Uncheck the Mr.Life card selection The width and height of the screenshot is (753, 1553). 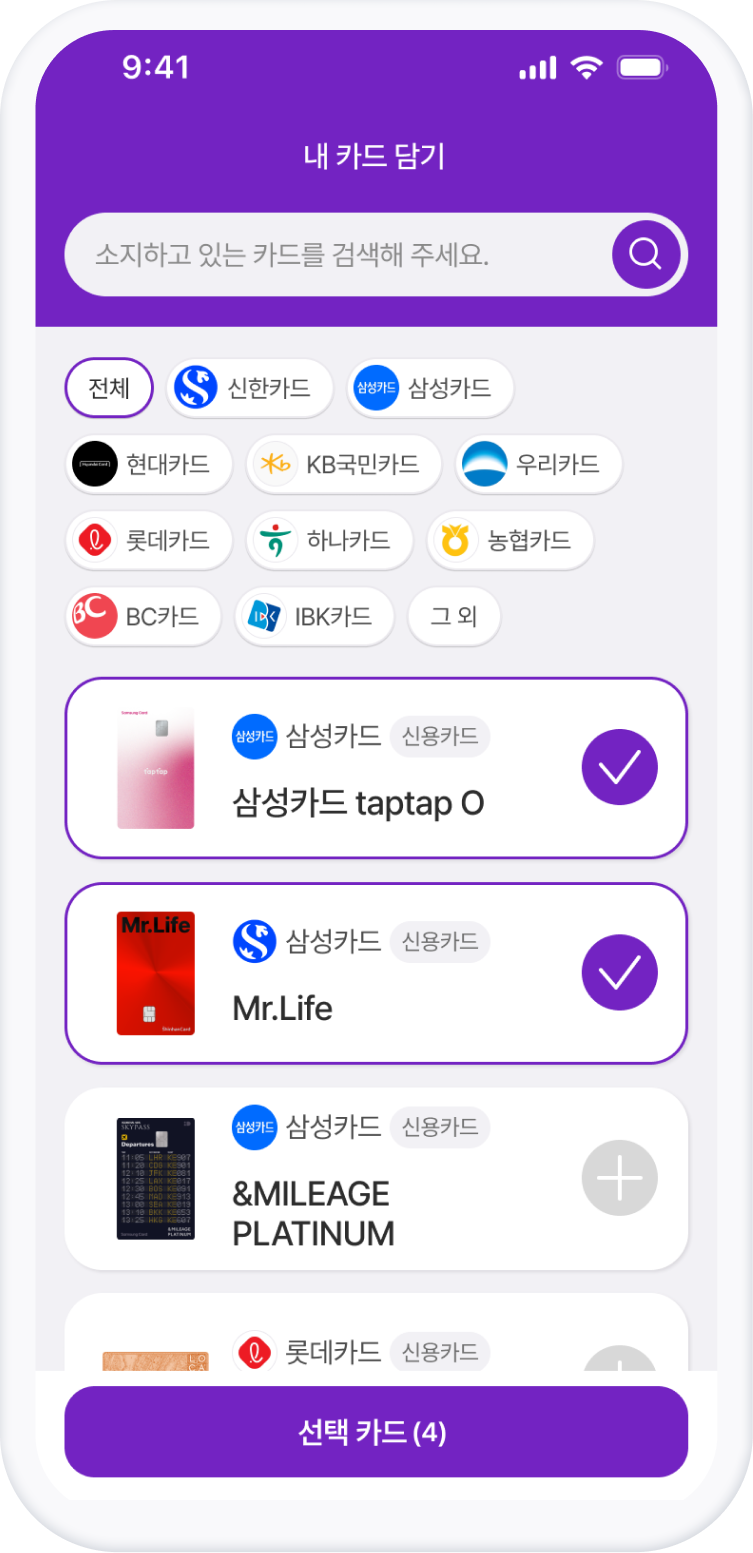point(619,971)
